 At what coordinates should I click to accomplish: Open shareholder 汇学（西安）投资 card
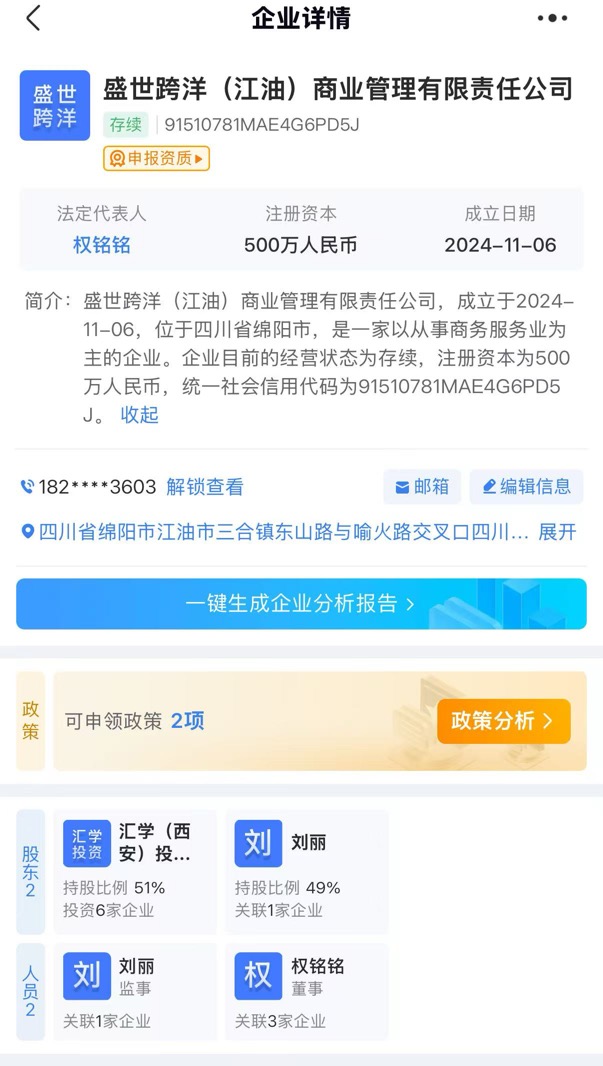click(135, 871)
